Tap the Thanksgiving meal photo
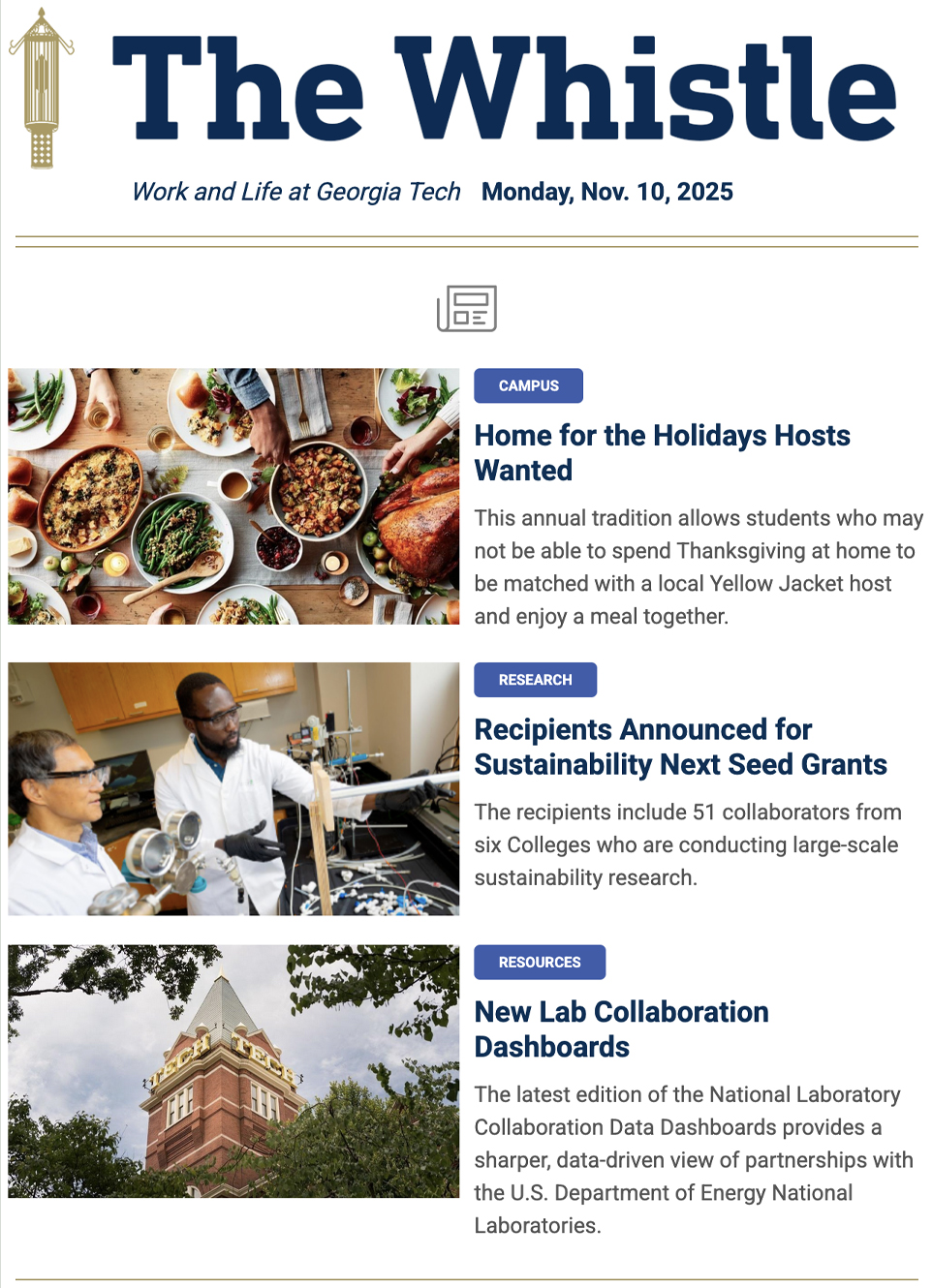Screen dimensions: 932x1288 [233, 496]
